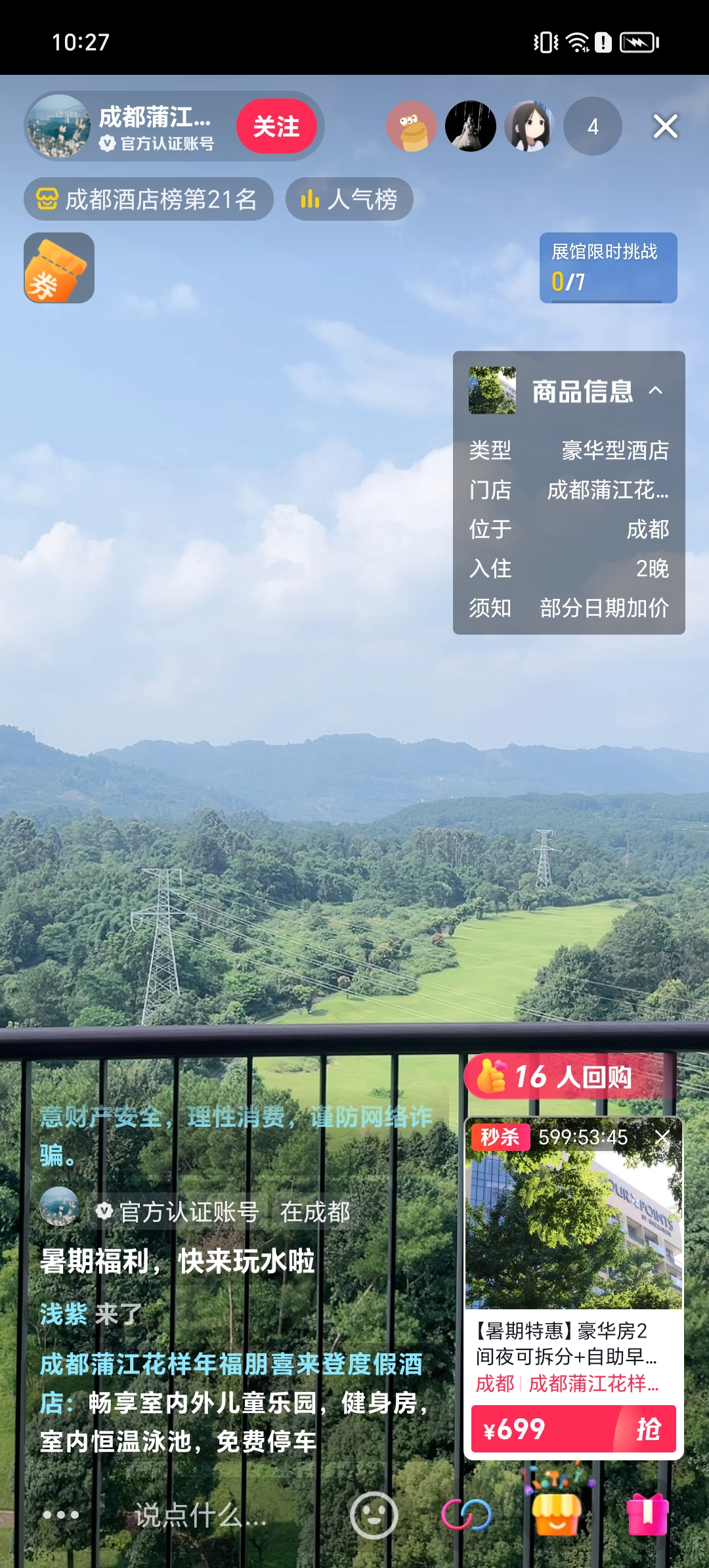
Task: Tap the colorful loop share icon
Action: 466,1515
